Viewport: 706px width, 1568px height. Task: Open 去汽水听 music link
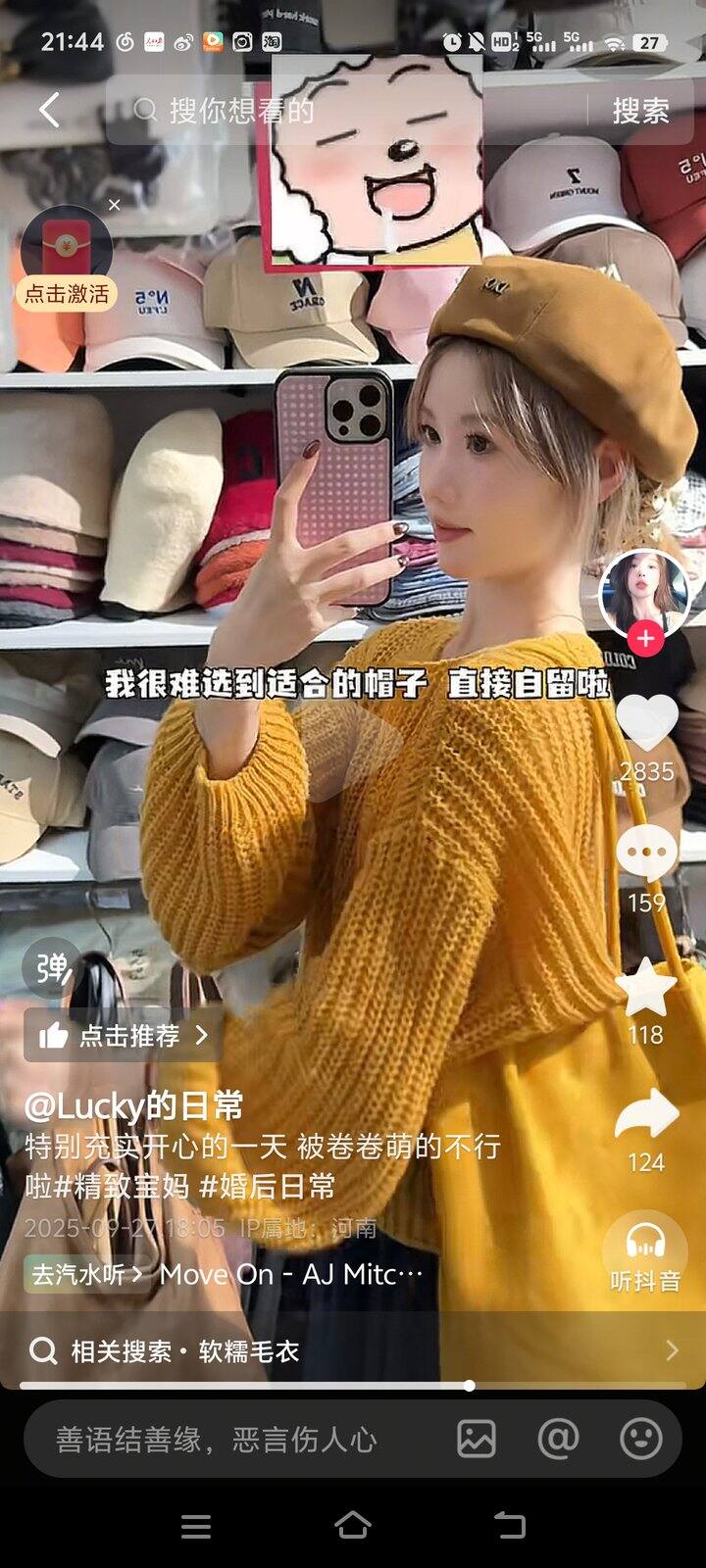pos(86,1274)
